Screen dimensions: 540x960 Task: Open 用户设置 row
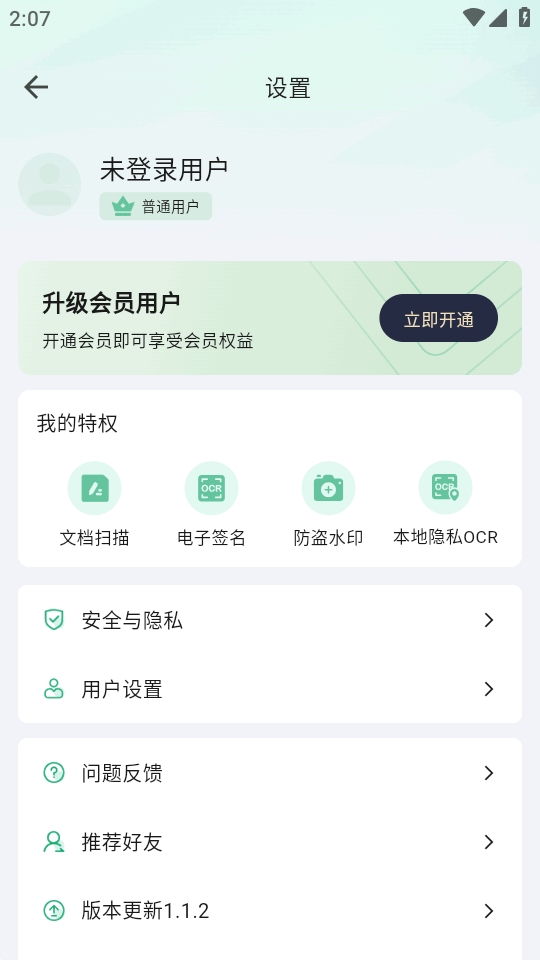coord(270,689)
